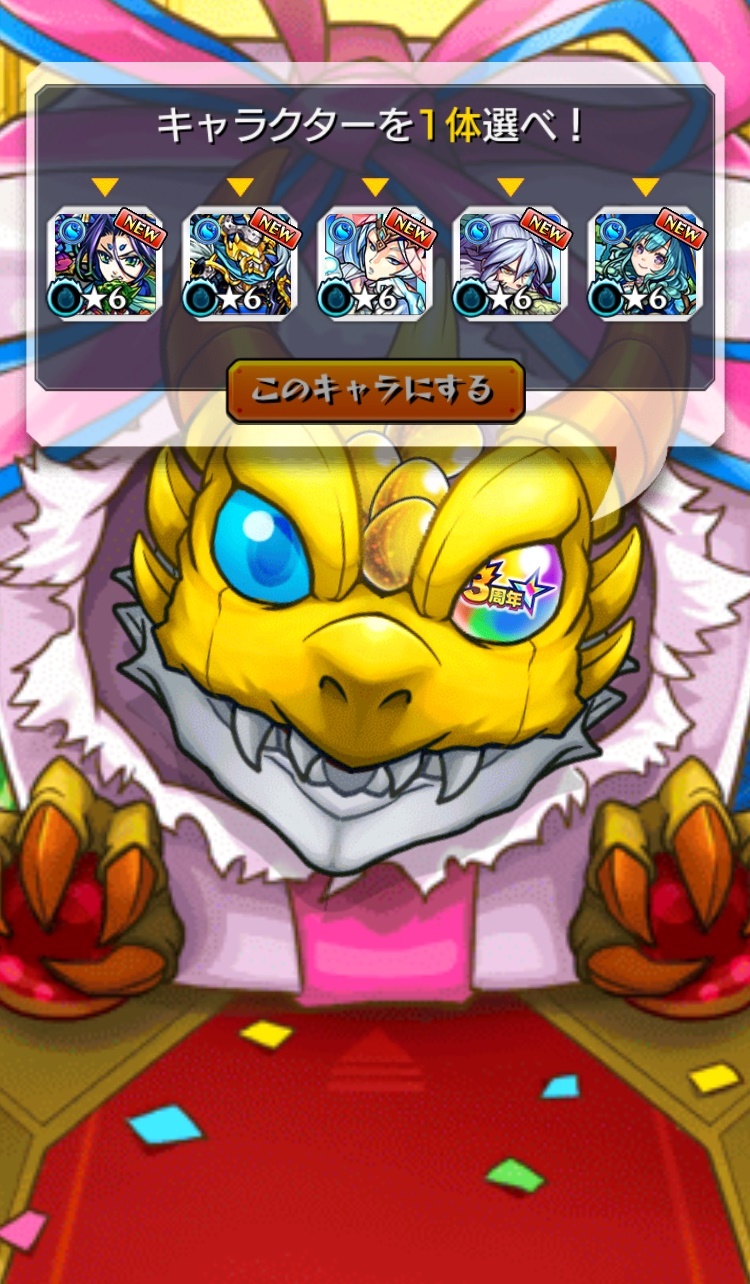Confirm with このキャラにする button
The height and width of the screenshot is (1284, 750).
375,390
